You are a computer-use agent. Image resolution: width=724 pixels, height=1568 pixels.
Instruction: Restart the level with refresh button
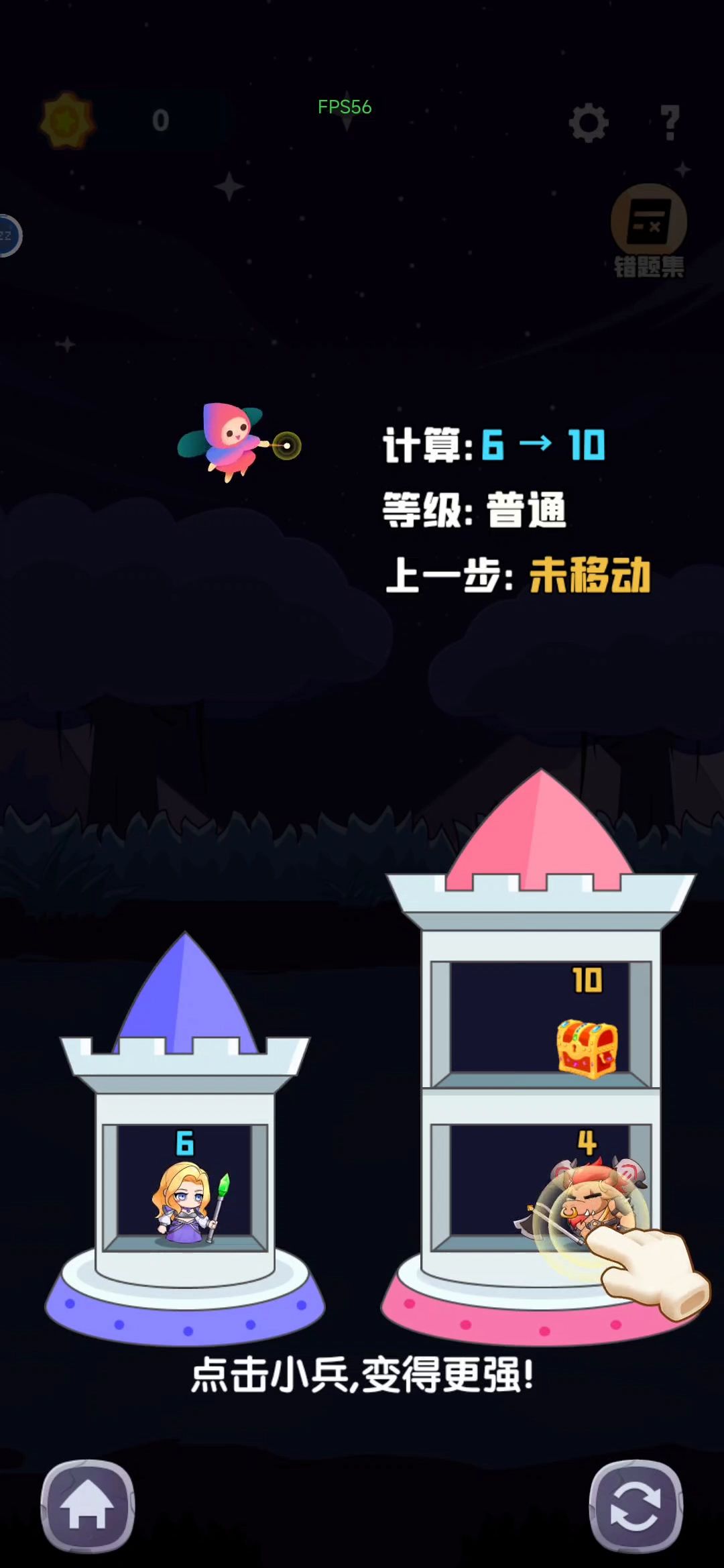[x=636, y=1506]
